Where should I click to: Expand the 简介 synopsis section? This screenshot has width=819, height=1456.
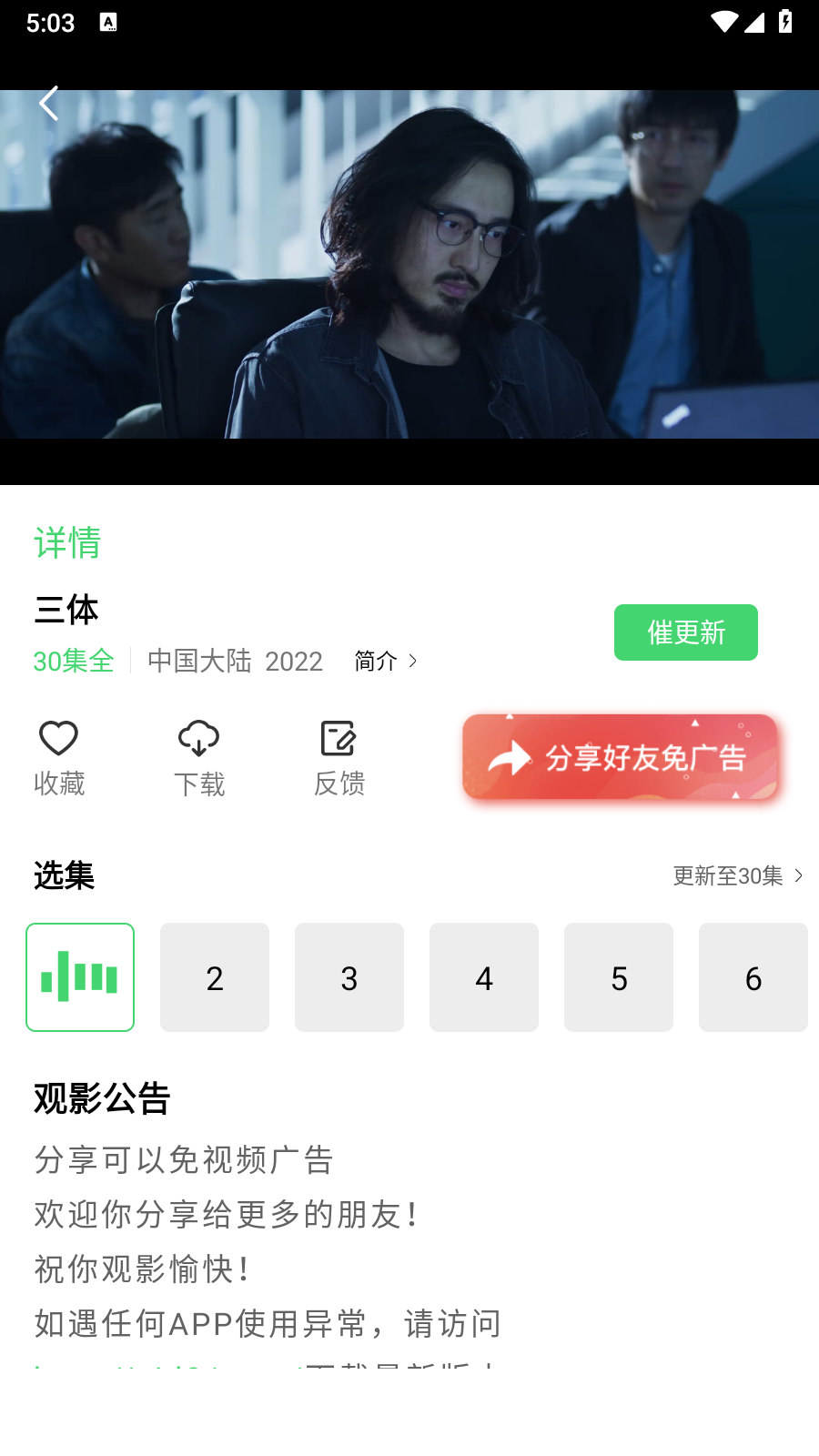(382, 662)
